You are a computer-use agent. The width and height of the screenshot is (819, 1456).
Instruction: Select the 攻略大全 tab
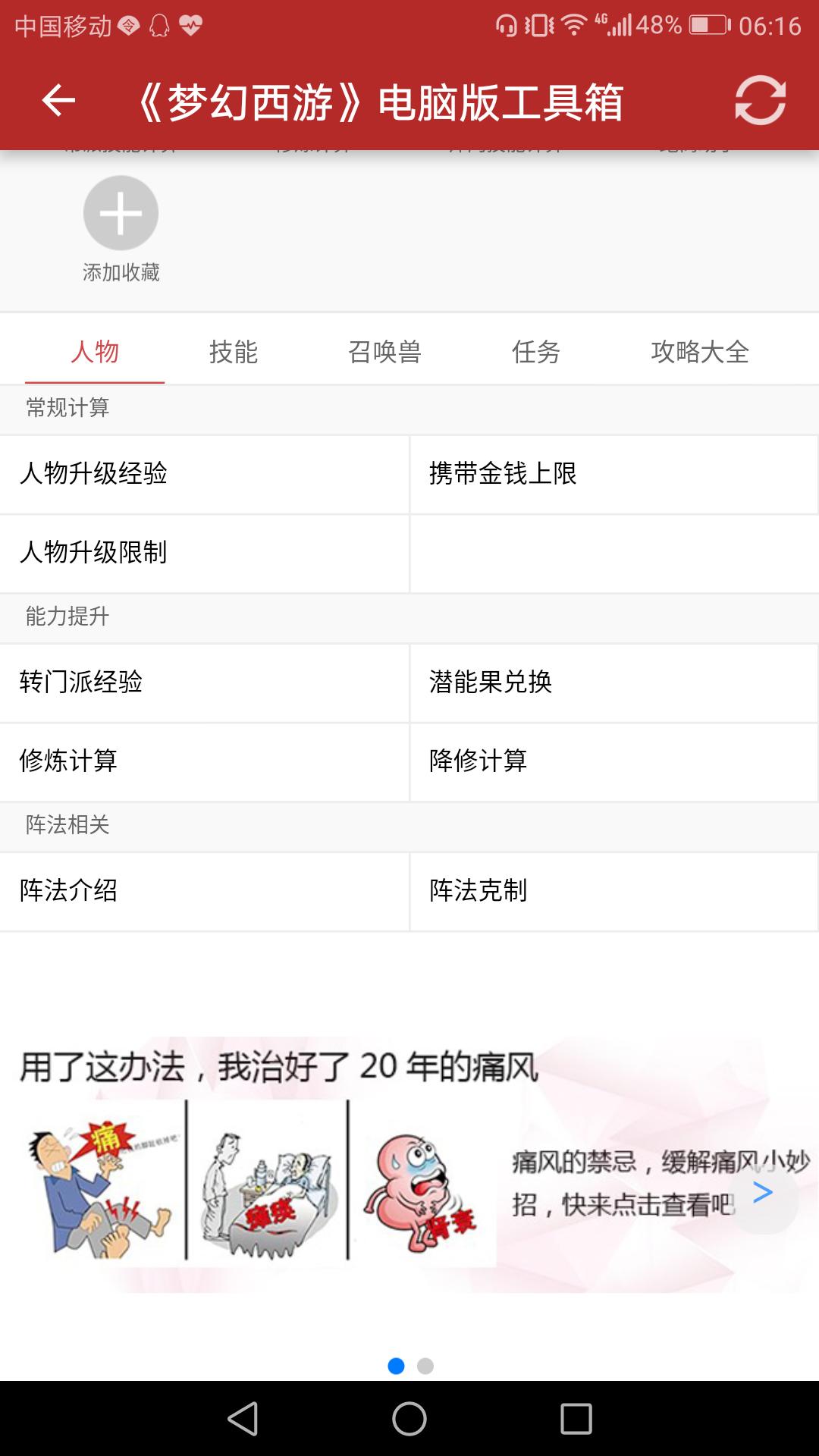point(699,352)
